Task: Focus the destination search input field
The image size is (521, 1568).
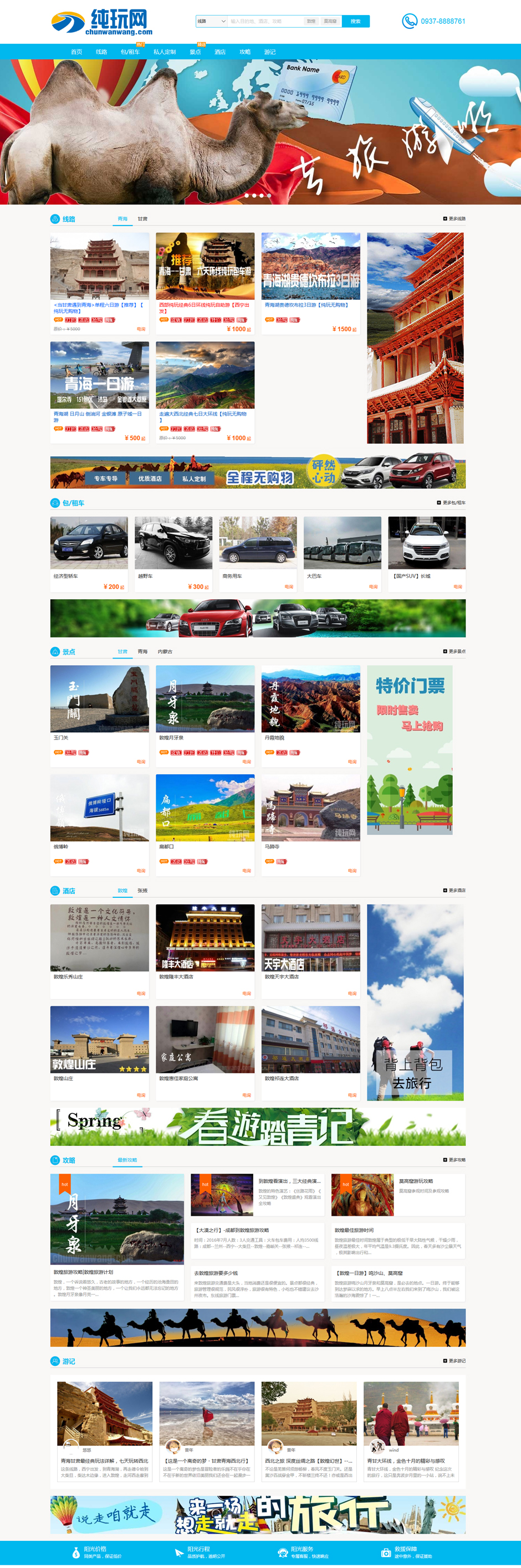Action: [x=264, y=21]
